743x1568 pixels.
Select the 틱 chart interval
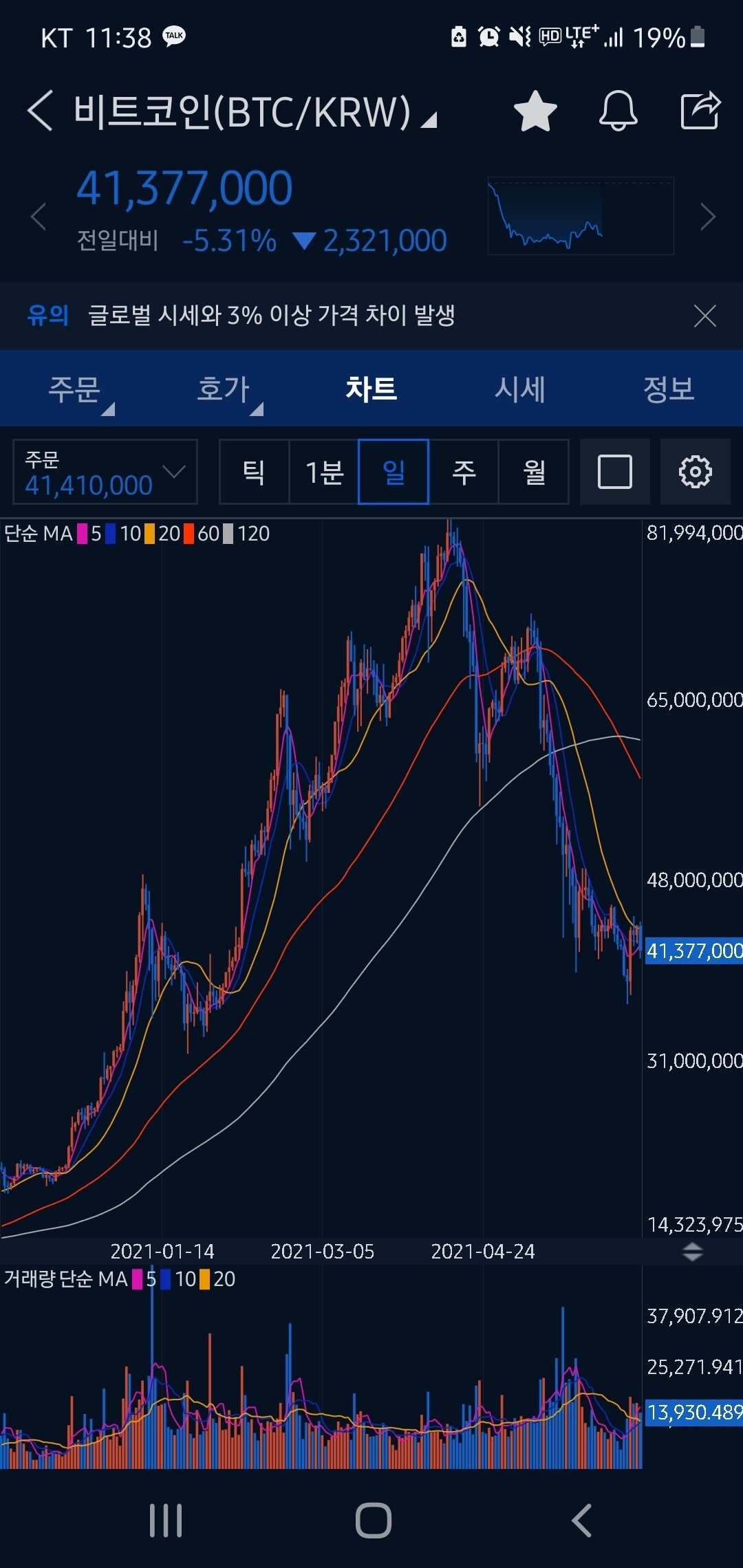254,472
